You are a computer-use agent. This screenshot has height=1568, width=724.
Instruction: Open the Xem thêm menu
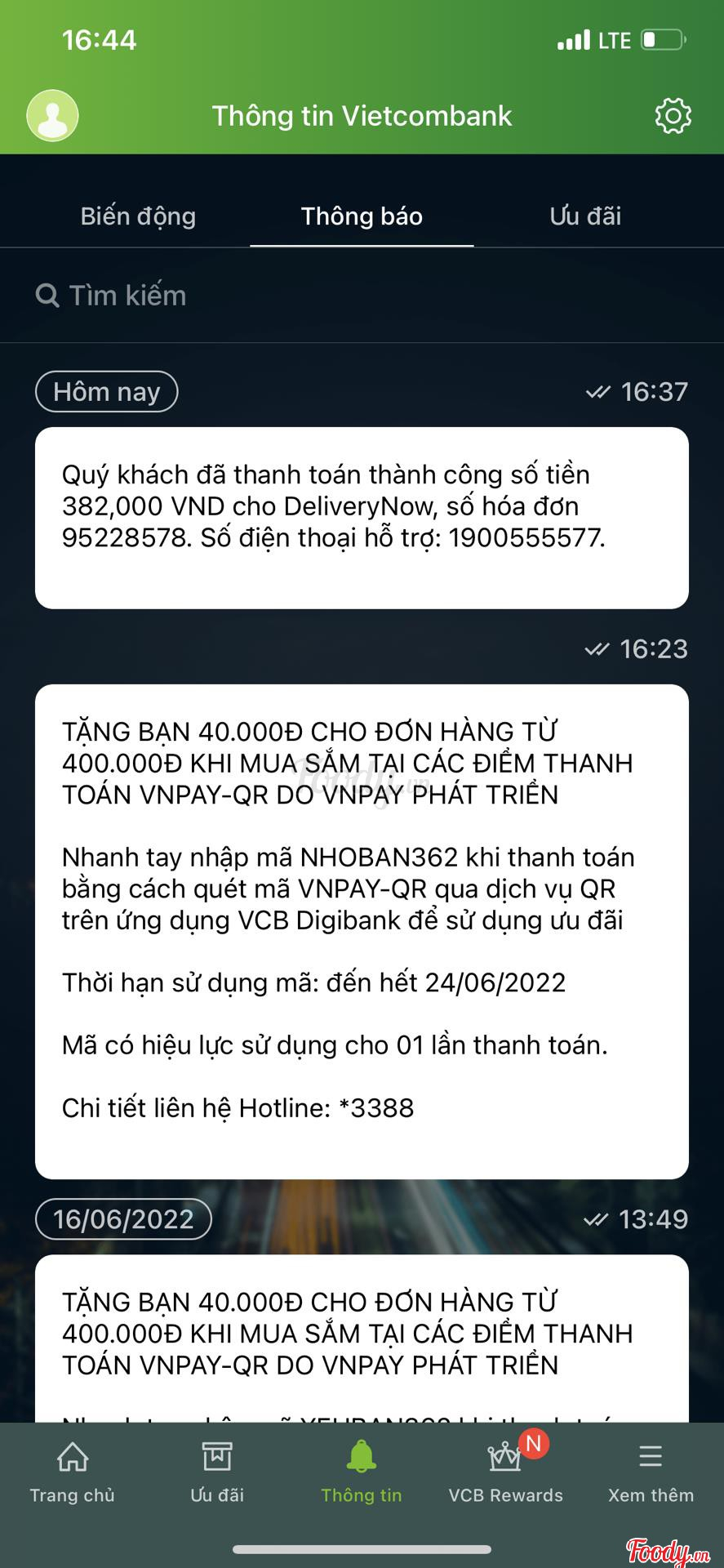651,1472
